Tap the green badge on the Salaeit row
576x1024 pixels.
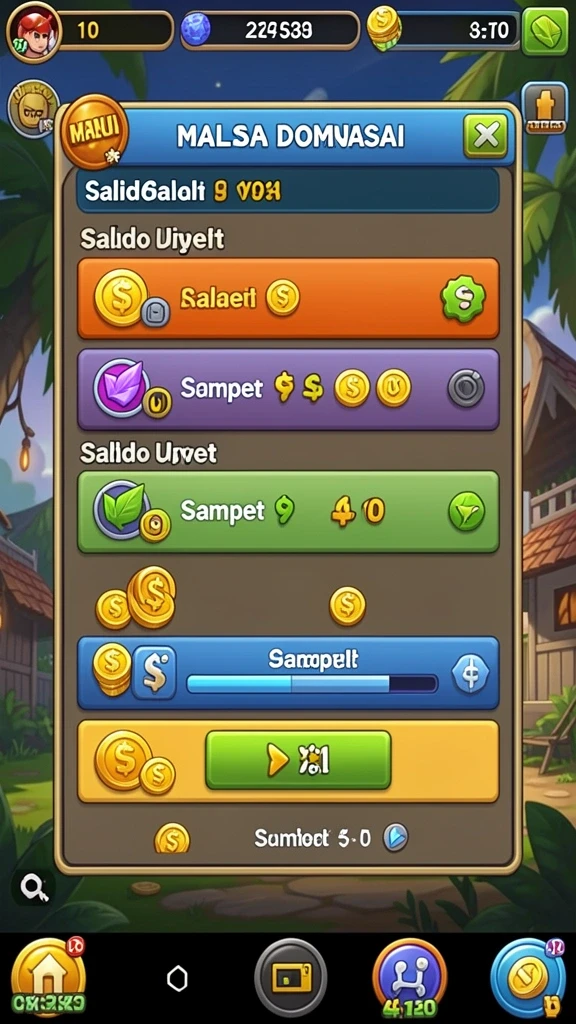pyautogui.click(x=464, y=298)
